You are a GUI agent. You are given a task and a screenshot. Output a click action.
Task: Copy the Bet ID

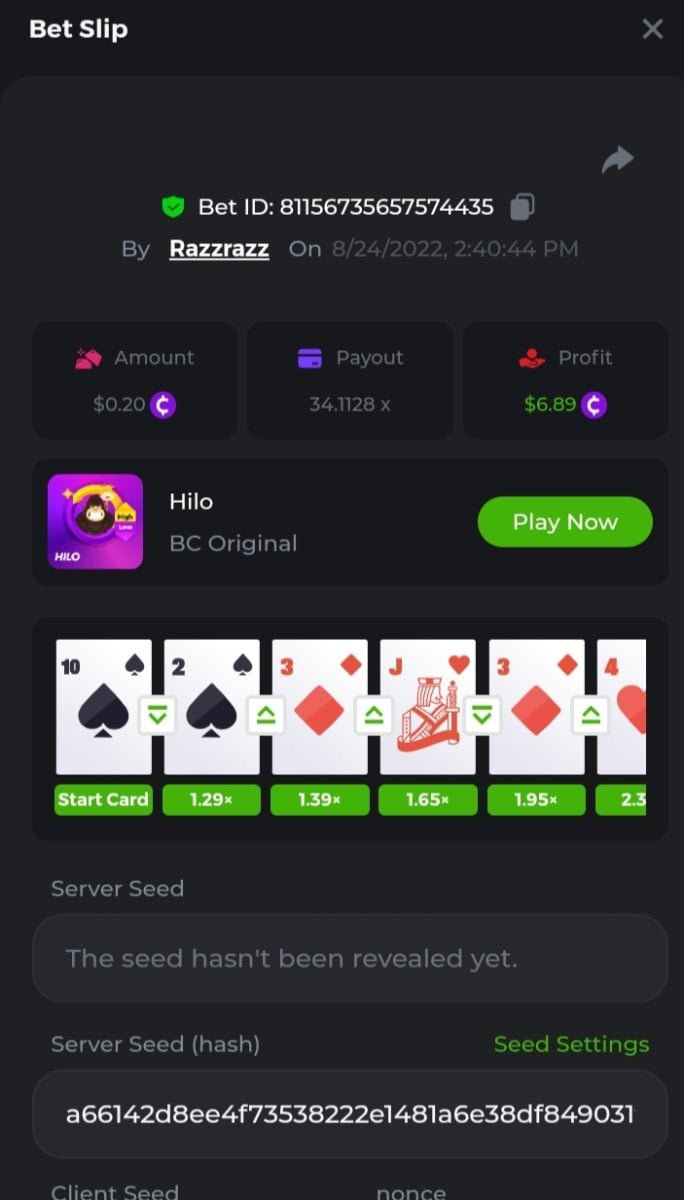(522, 207)
